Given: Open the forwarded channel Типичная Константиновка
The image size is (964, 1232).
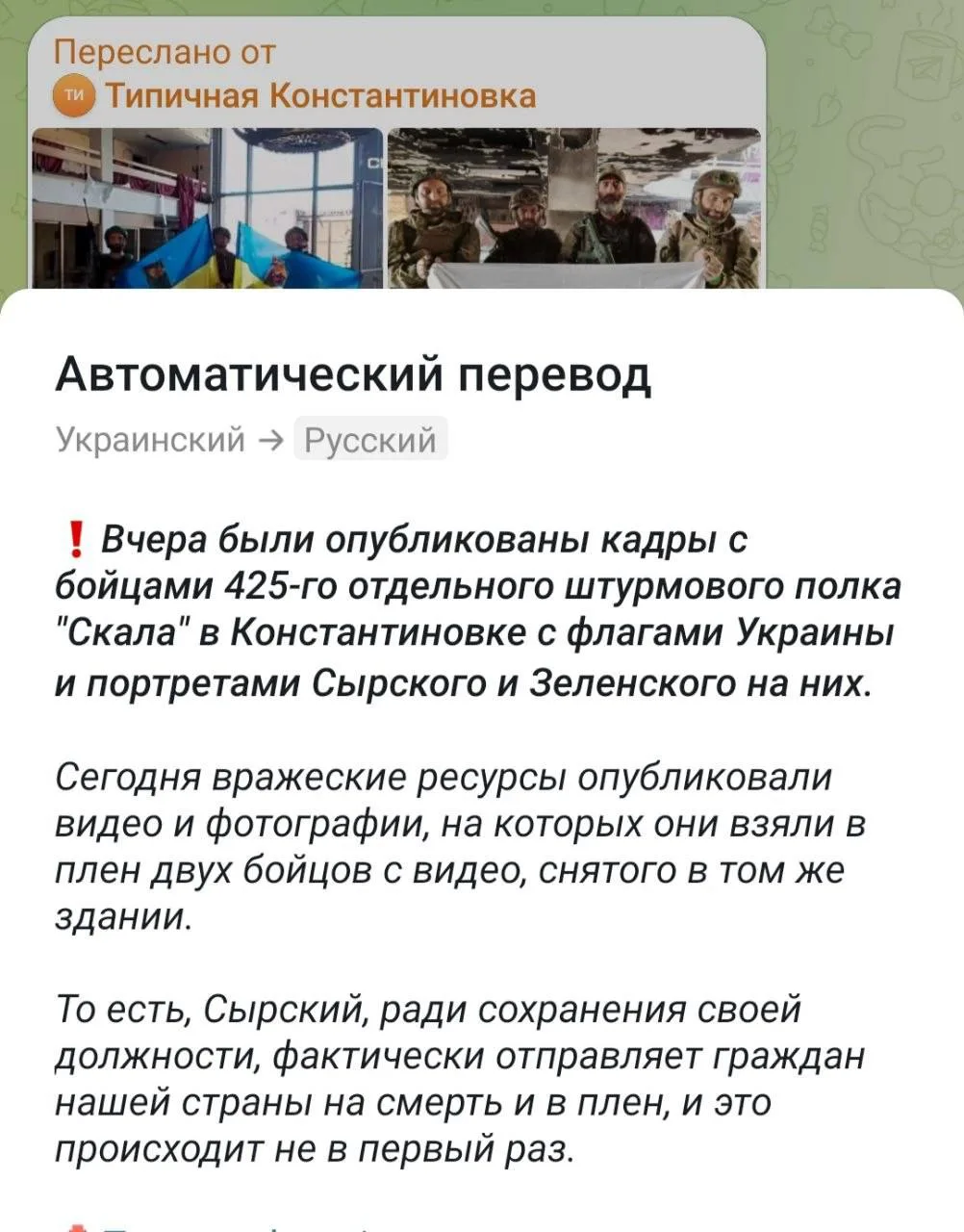Looking at the screenshot, I should click(319, 95).
